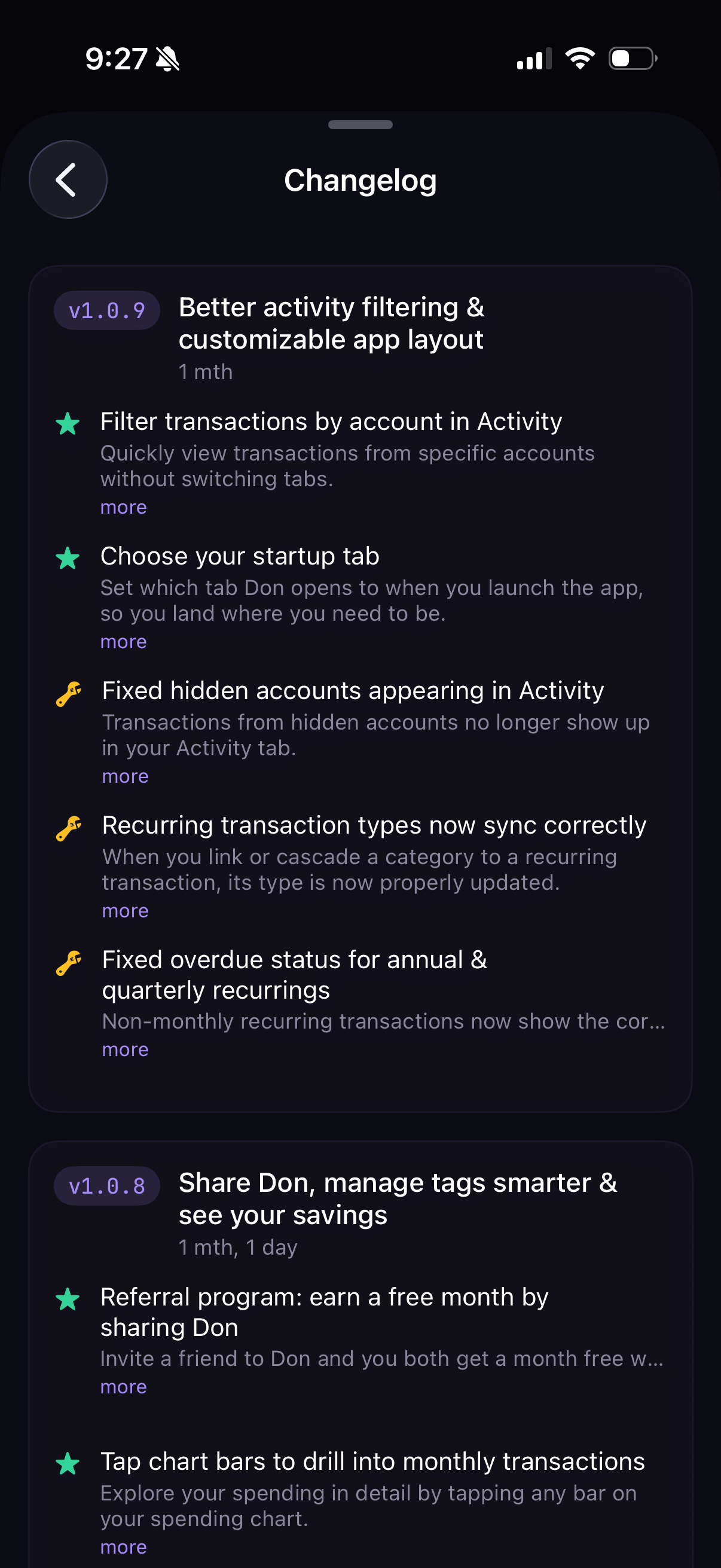Screen dimensions: 721x1568
Task: Expand 'more' under Filter transactions by account
Action: [124, 507]
